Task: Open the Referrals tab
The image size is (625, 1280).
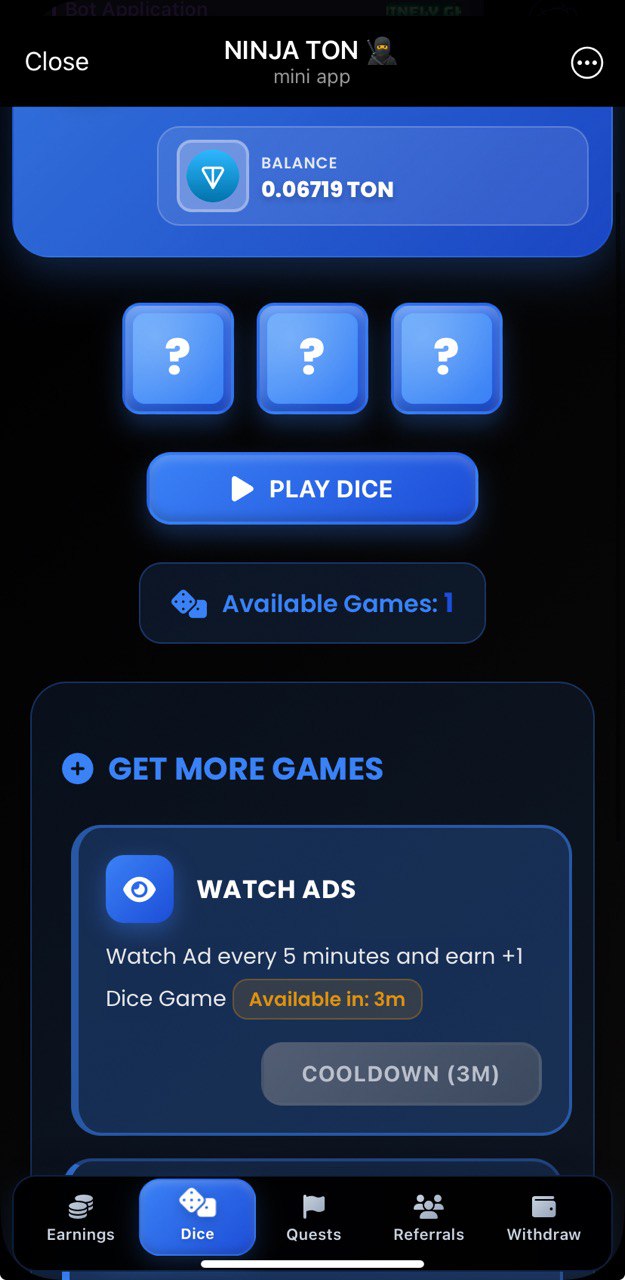Action: click(429, 1217)
